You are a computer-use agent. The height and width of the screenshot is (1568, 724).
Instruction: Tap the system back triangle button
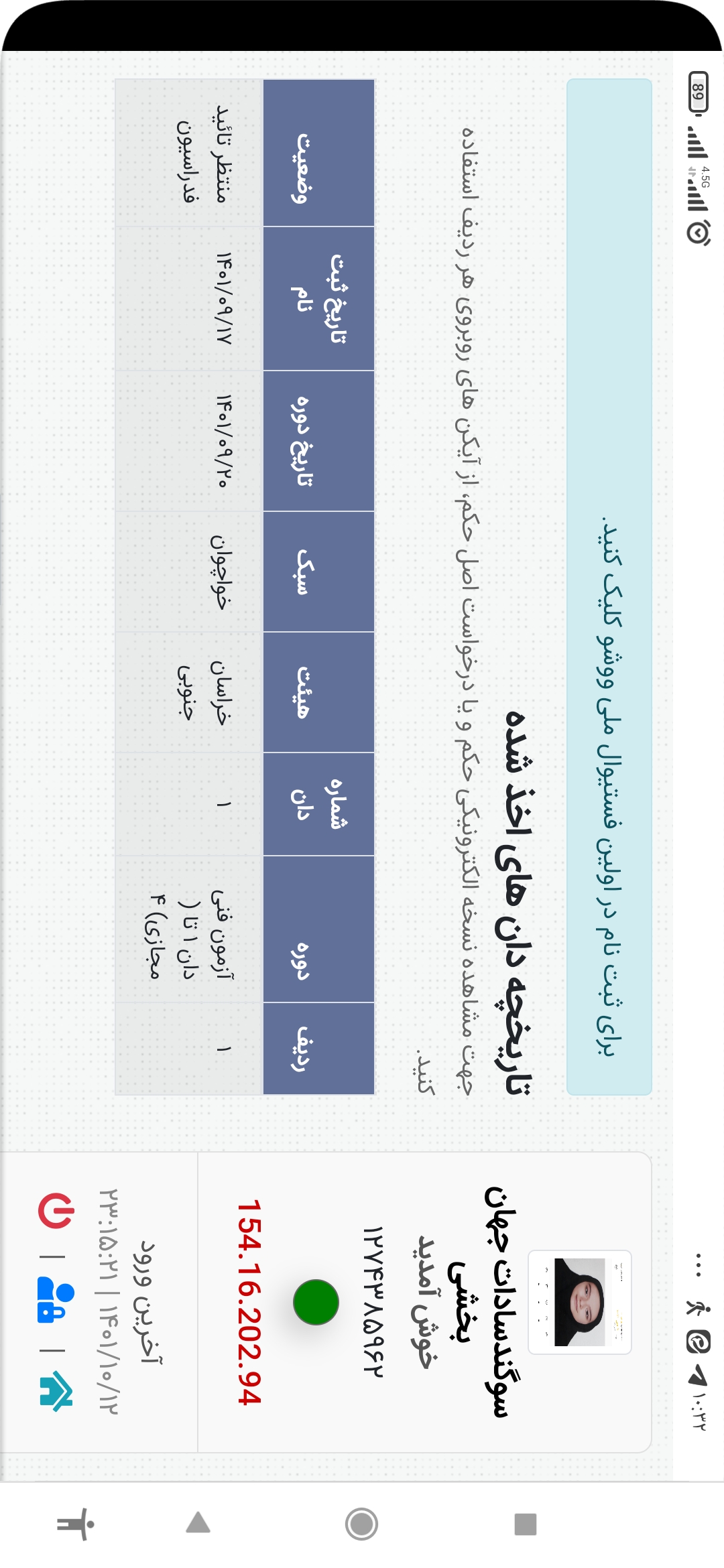tap(198, 1523)
